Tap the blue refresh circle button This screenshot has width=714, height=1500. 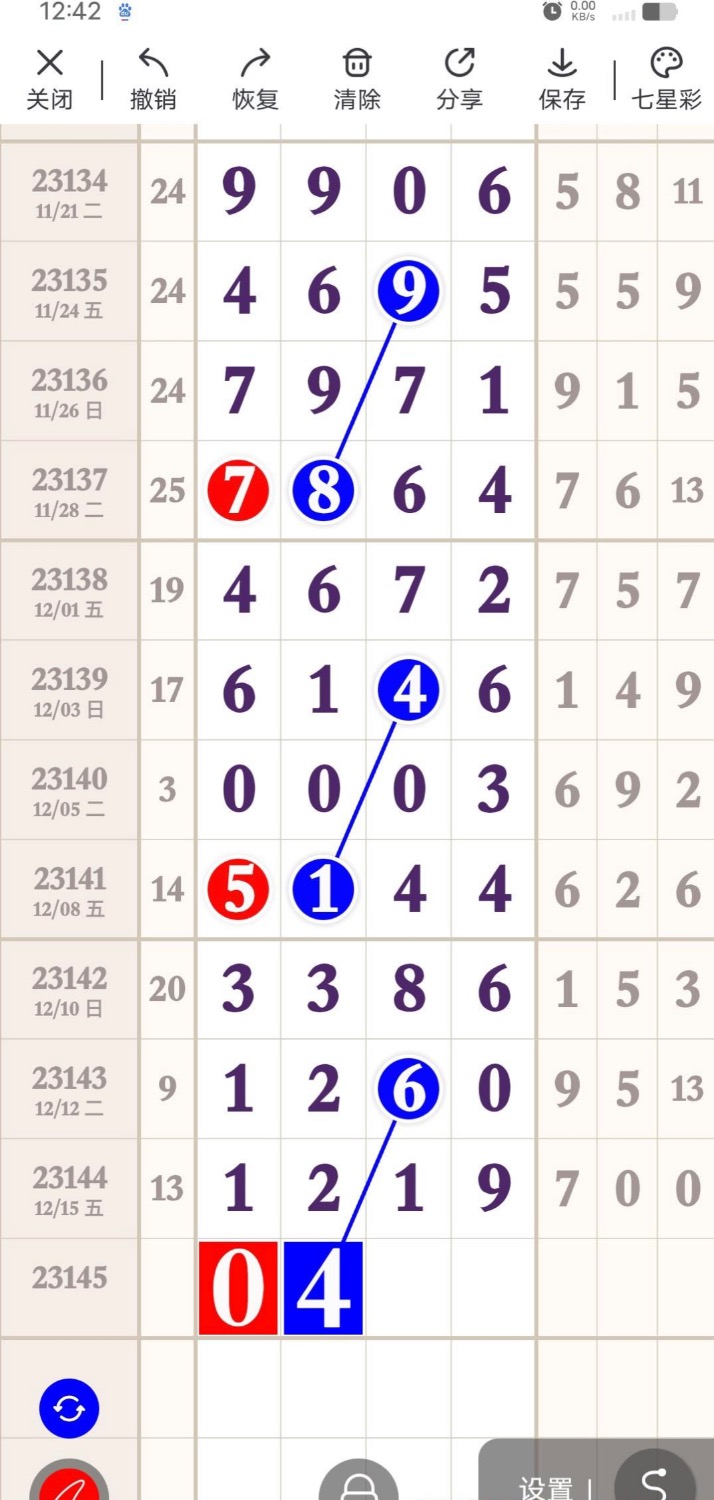pos(69,1409)
